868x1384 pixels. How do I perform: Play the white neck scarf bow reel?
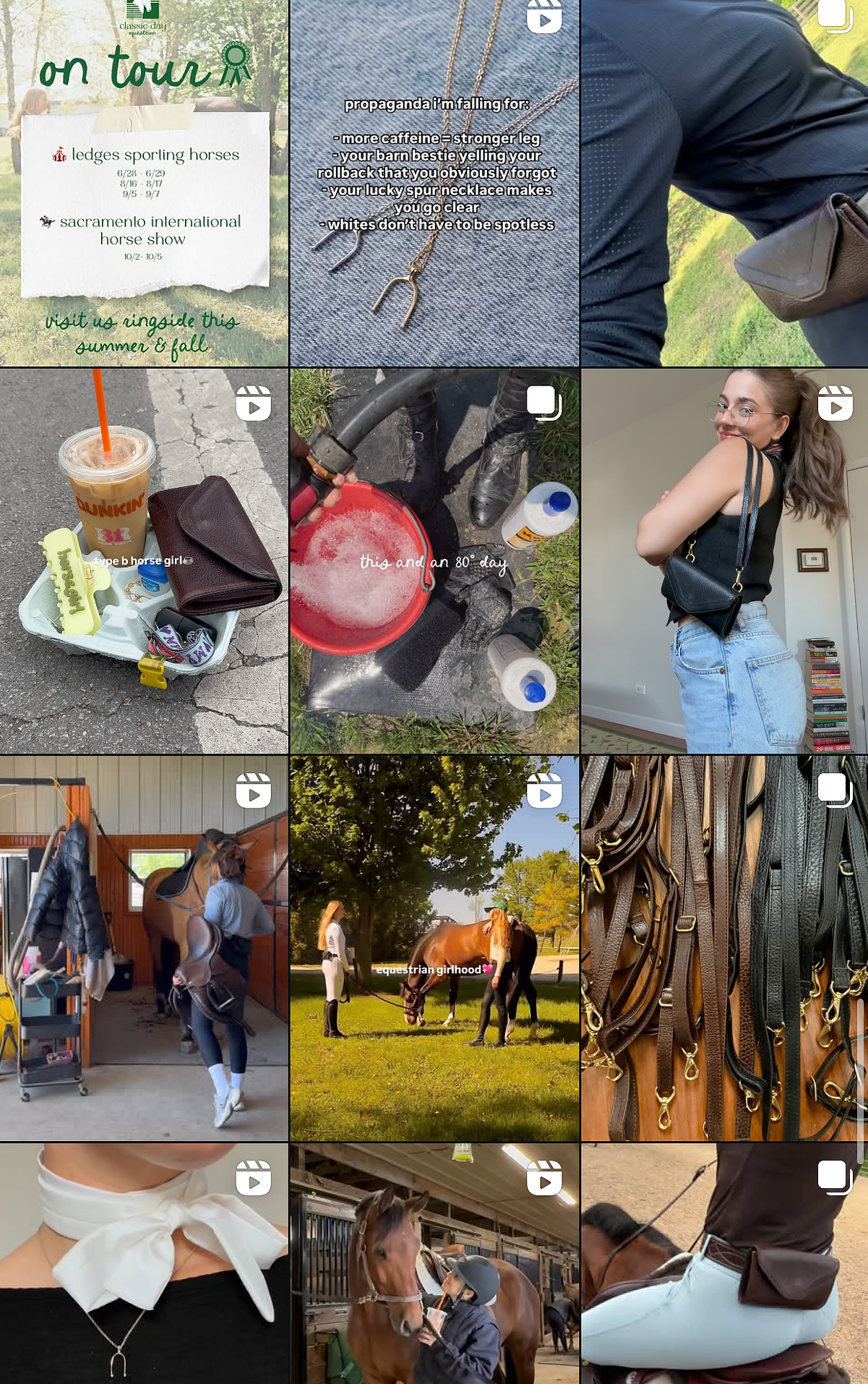point(144,1263)
